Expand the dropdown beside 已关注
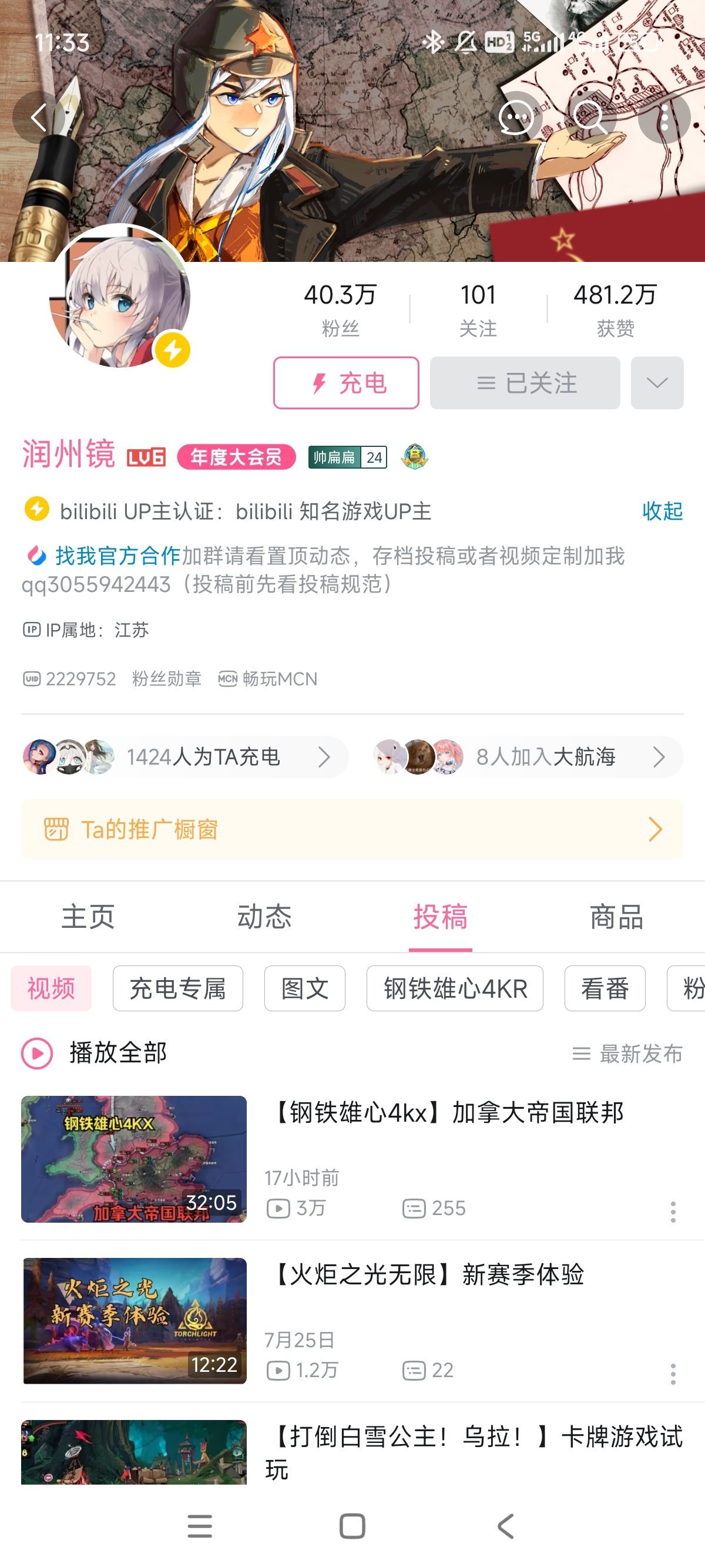This screenshot has height=1568, width=705. (657, 383)
